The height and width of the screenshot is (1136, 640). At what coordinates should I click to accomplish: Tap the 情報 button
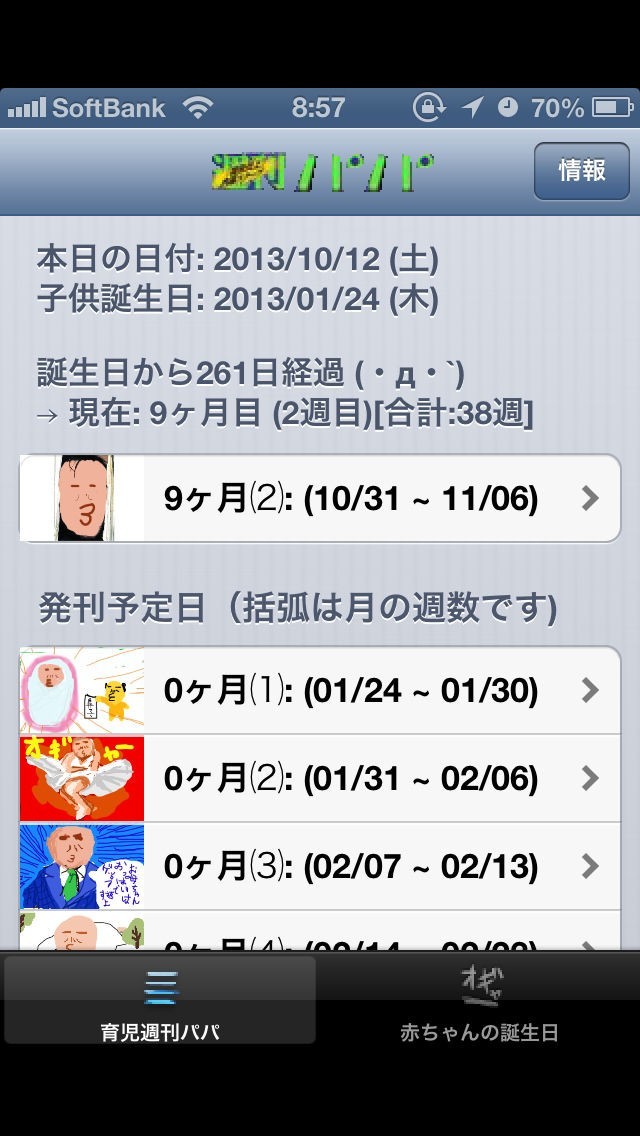581,171
